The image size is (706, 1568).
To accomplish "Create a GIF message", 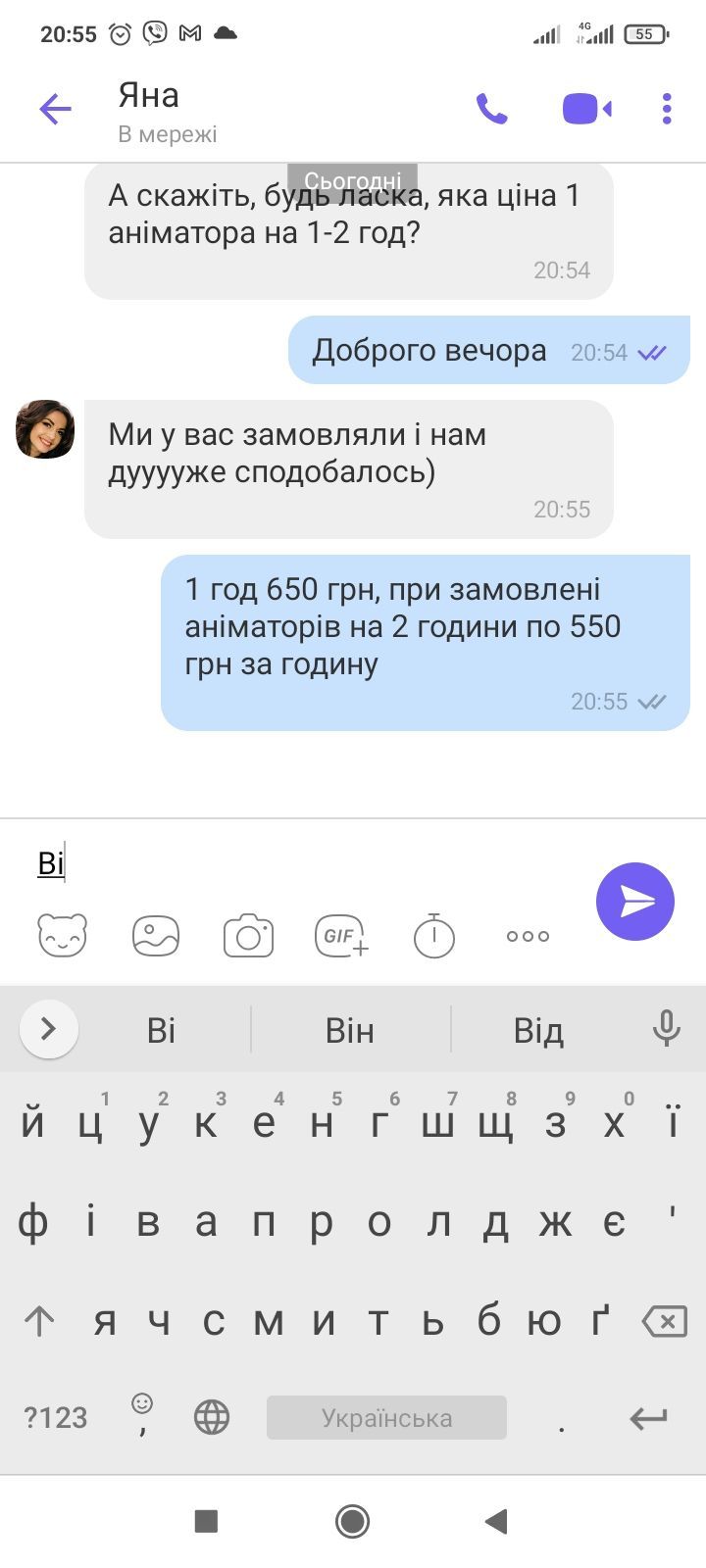I will pyautogui.click(x=340, y=936).
